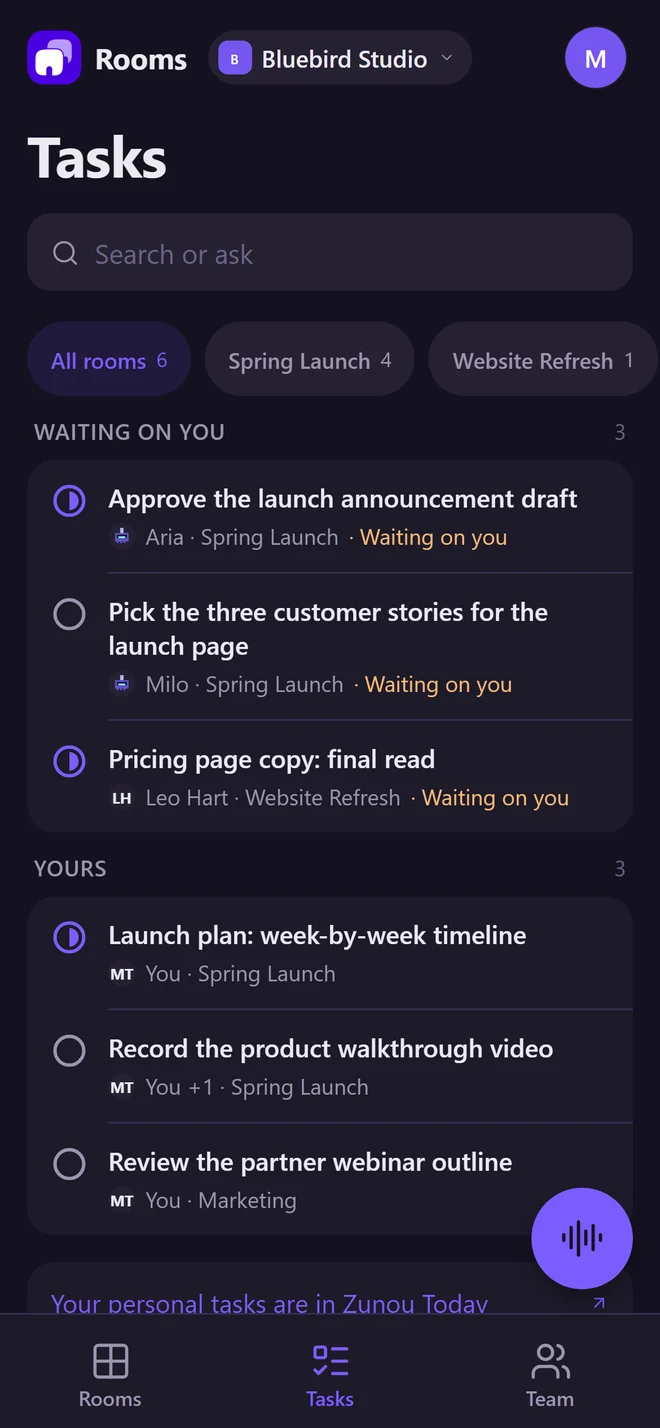Open the profile avatar M
Image resolution: width=660 pixels, height=1428 pixels.
pos(595,58)
